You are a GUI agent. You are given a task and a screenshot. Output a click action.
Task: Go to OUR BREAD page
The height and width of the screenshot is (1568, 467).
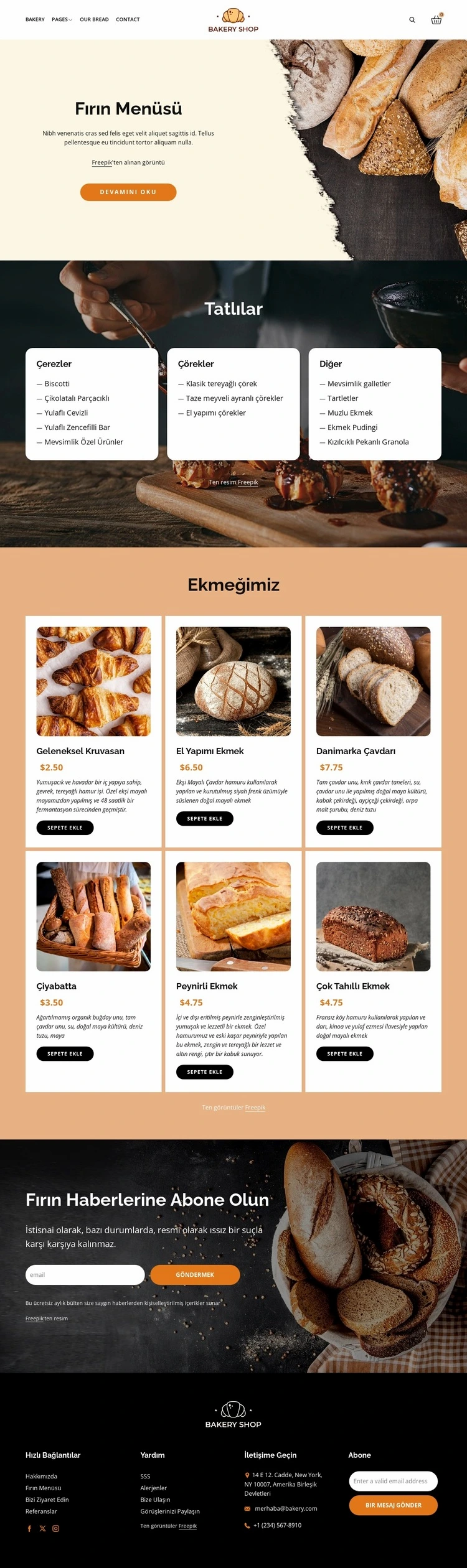tap(94, 20)
